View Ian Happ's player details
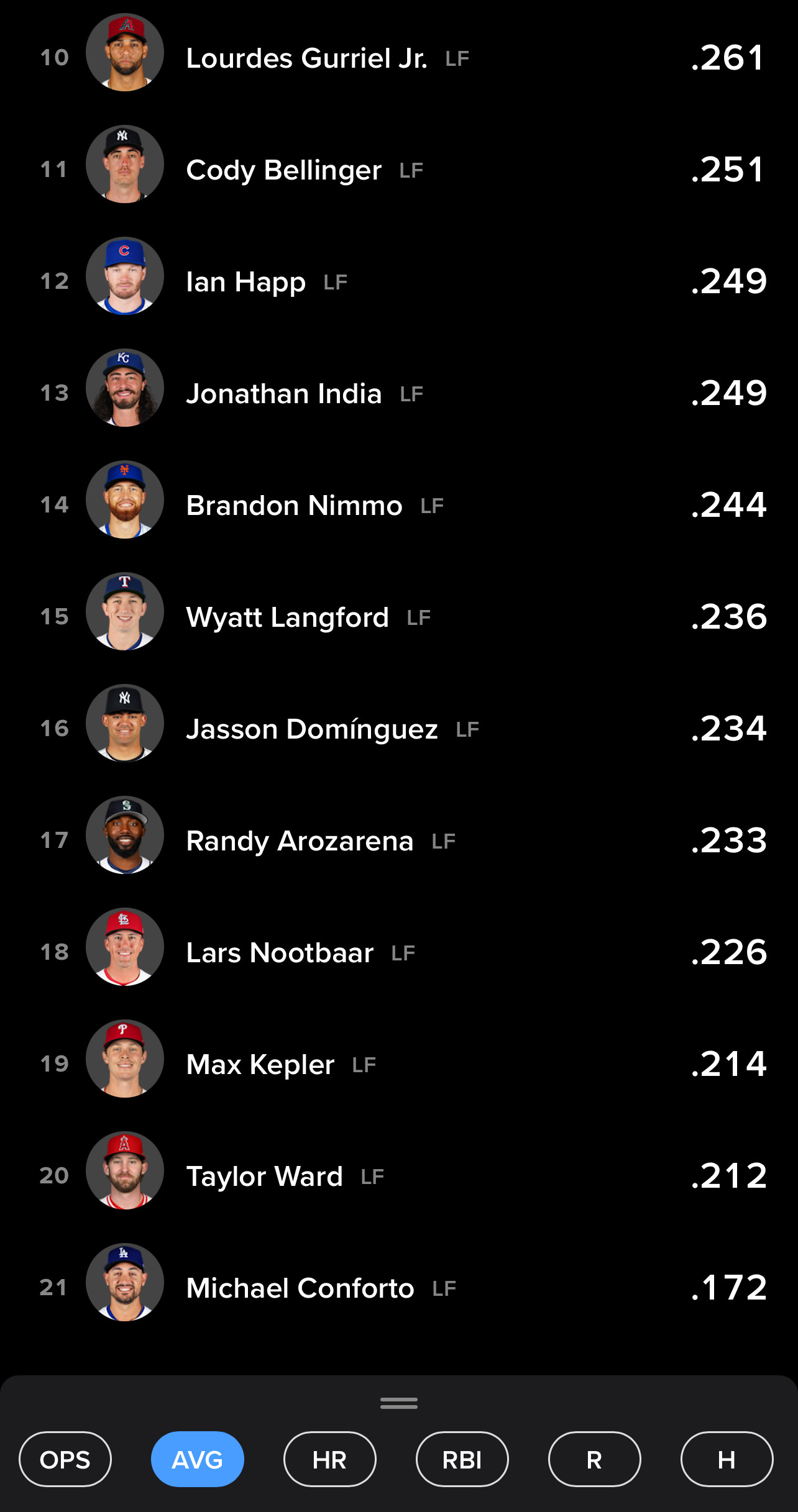The width and height of the screenshot is (798, 1512). [399, 281]
